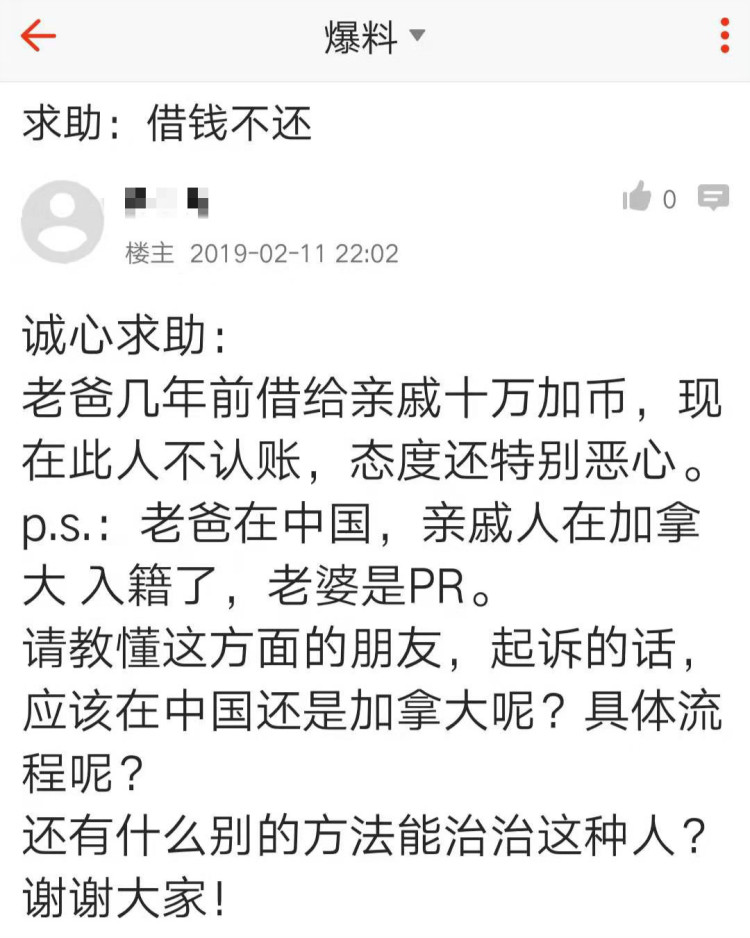The width and height of the screenshot is (750, 938).
Task: Tap the caret to change forum section
Action: click(x=417, y=38)
